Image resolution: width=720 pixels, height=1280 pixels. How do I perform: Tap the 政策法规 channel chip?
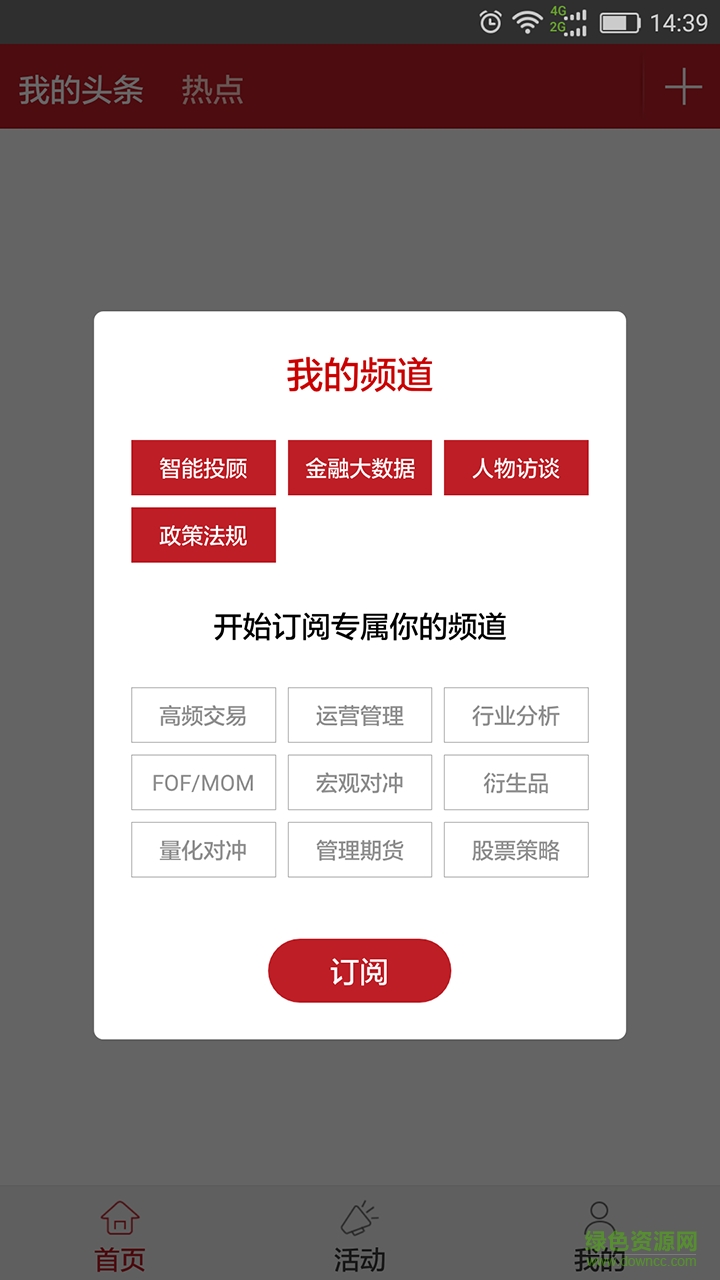pyautogui.click(x=203, y=535)
